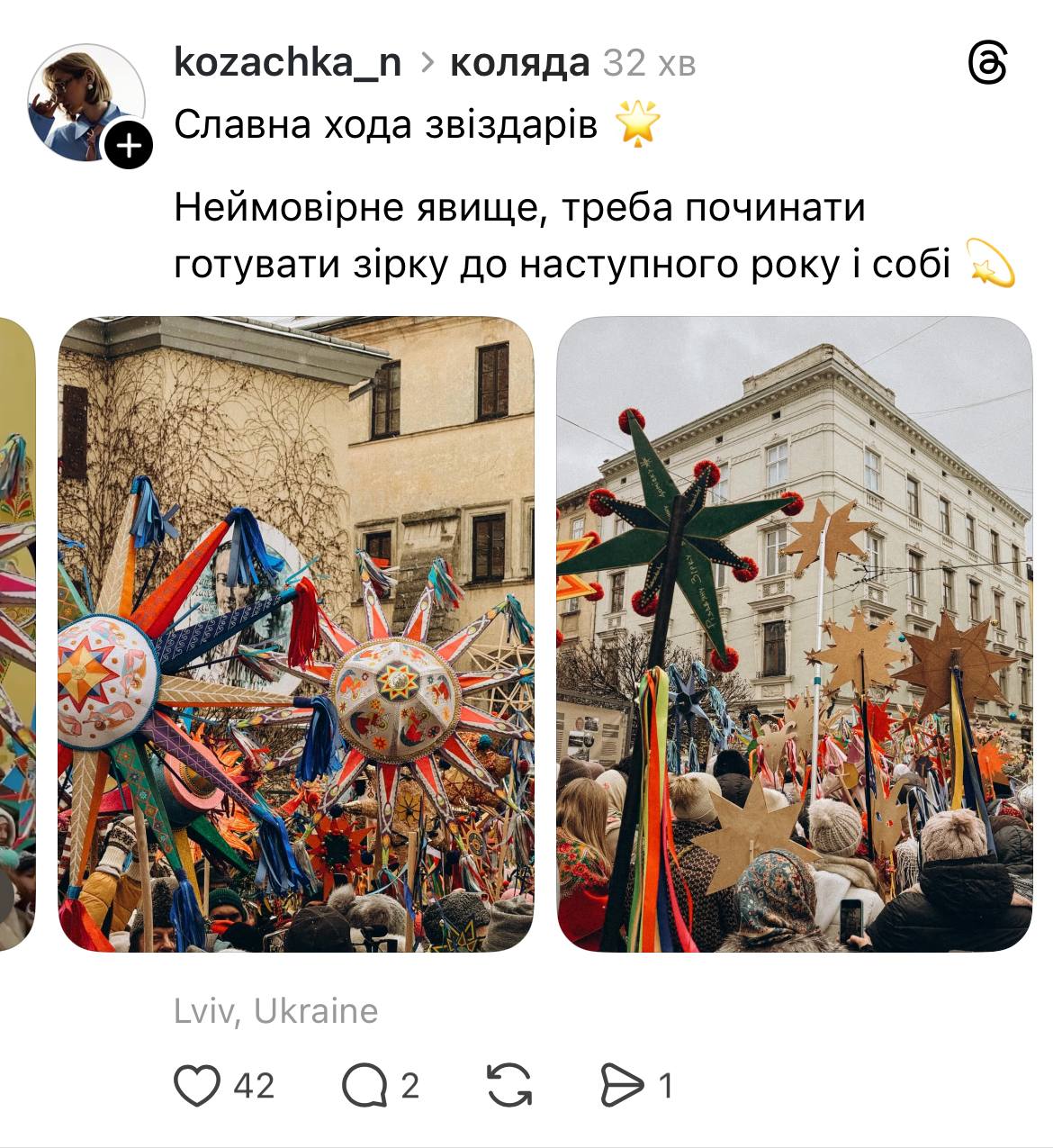The width and height of the screenshot is (1053, 1148).
Task: Open the Lviv, Ukraine location tag
Action: coord(275,1011)
